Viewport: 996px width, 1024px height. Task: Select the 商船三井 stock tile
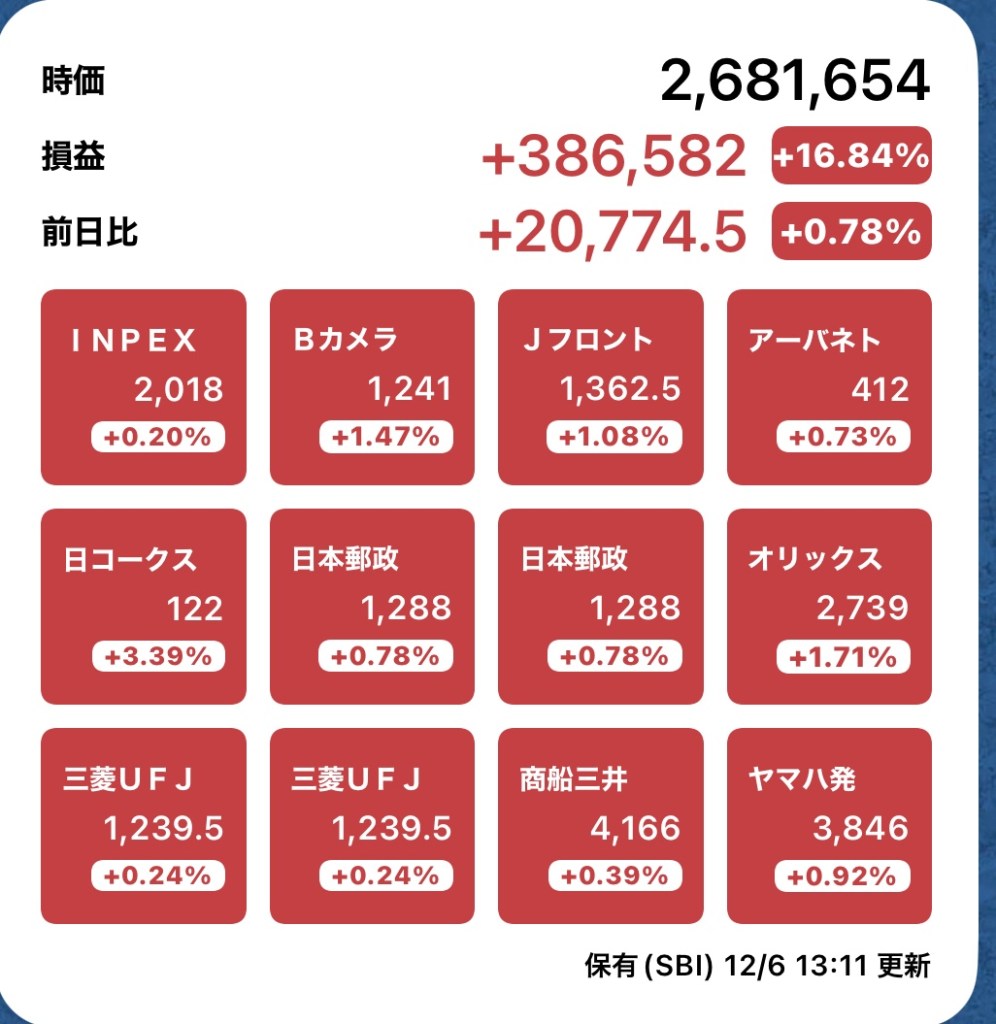point(600,825)
